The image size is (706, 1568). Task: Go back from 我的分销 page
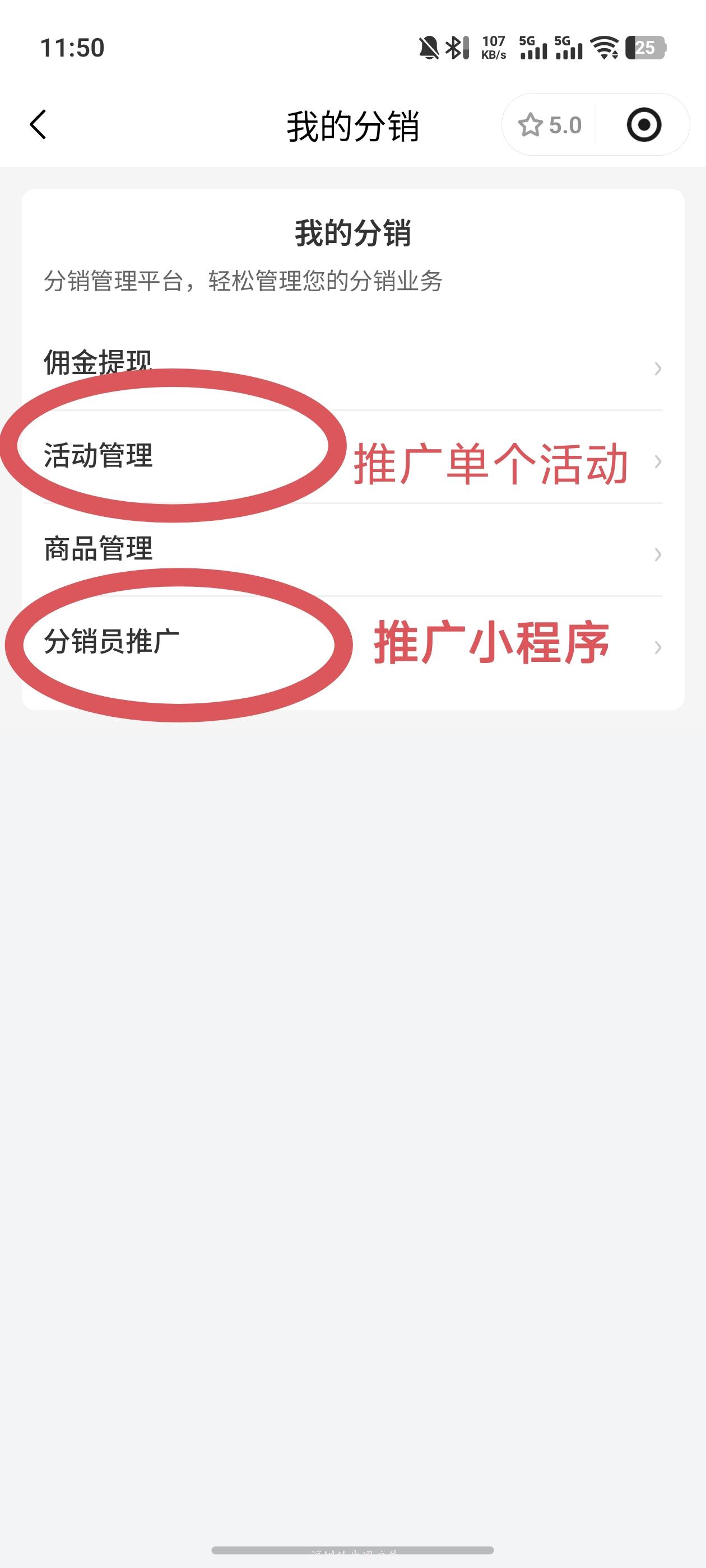click(x=38, y=125)
